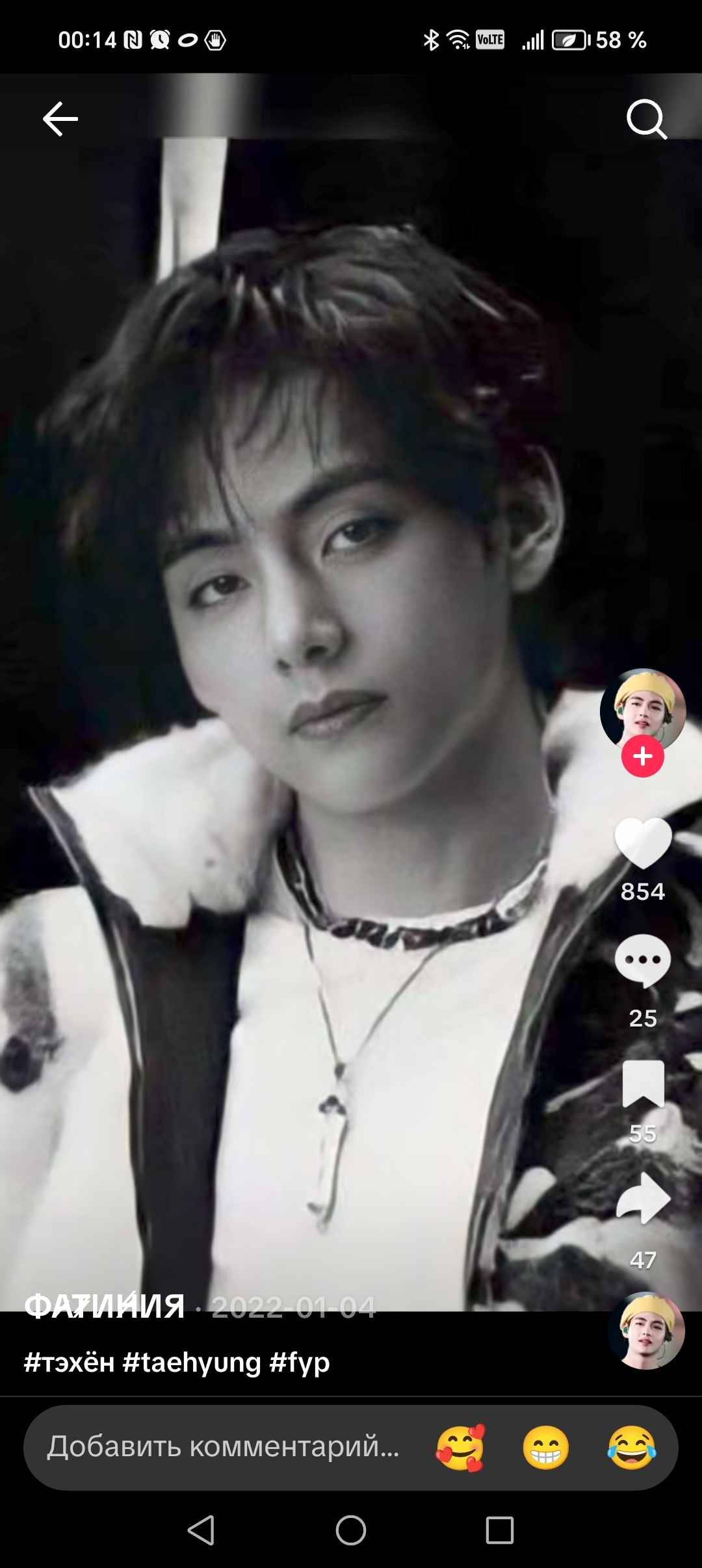Open the #тэхён hashtag
Screen dimensions: 702x1568
[69, 1361]
